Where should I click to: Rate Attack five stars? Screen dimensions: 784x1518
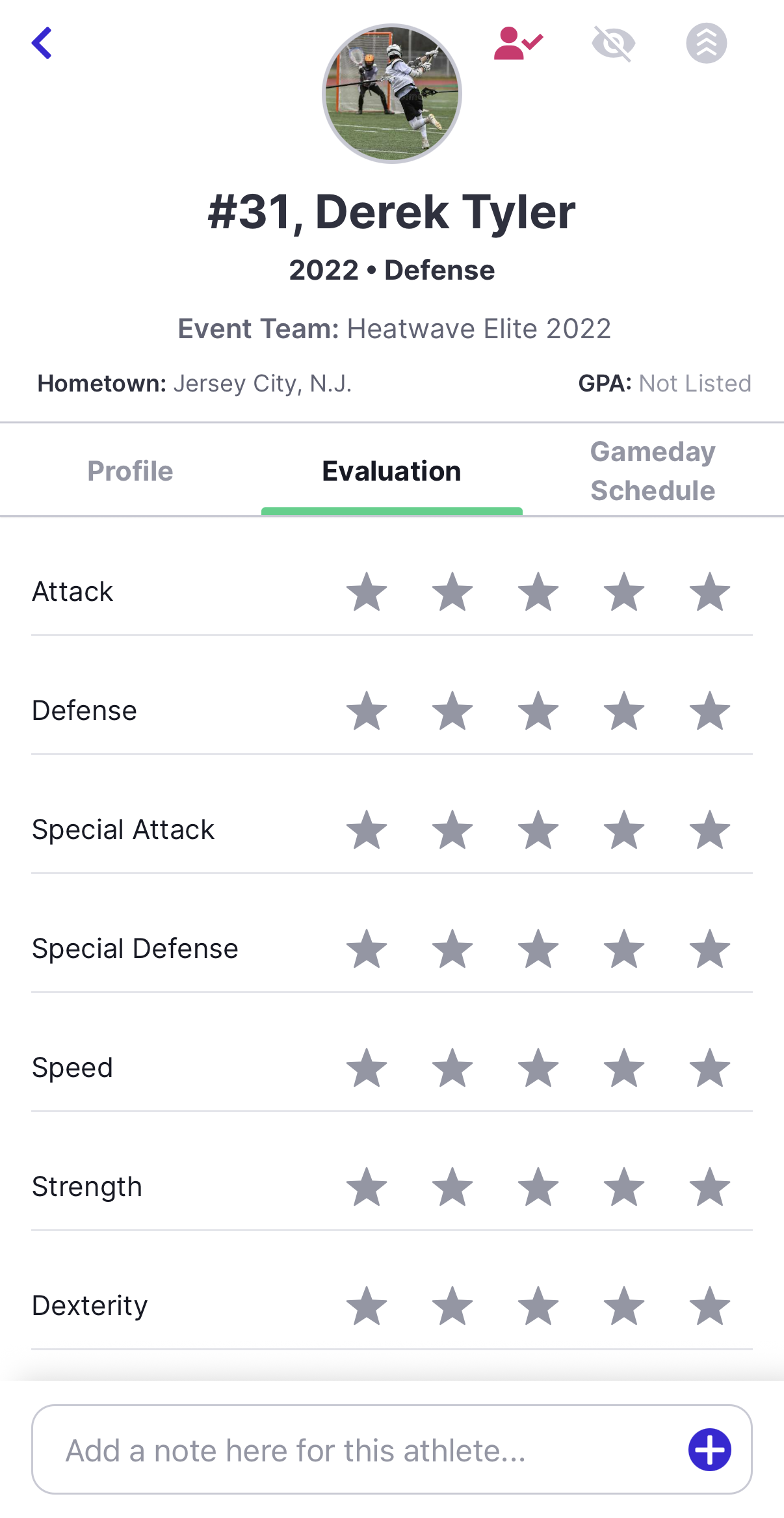pyautogui.click(x=709, y=592)
